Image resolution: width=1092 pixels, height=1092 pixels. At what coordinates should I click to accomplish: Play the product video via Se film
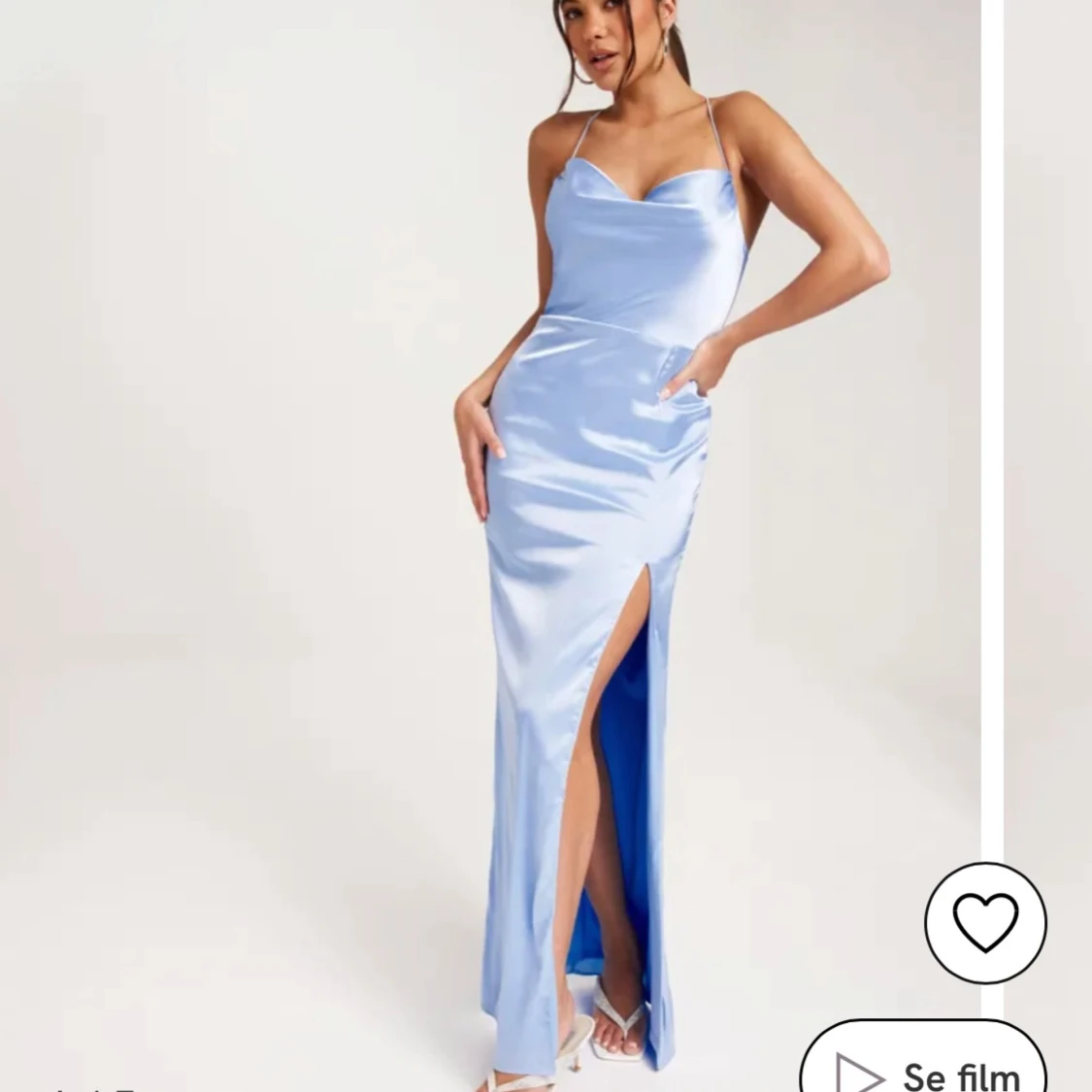tap(922, 1065)
